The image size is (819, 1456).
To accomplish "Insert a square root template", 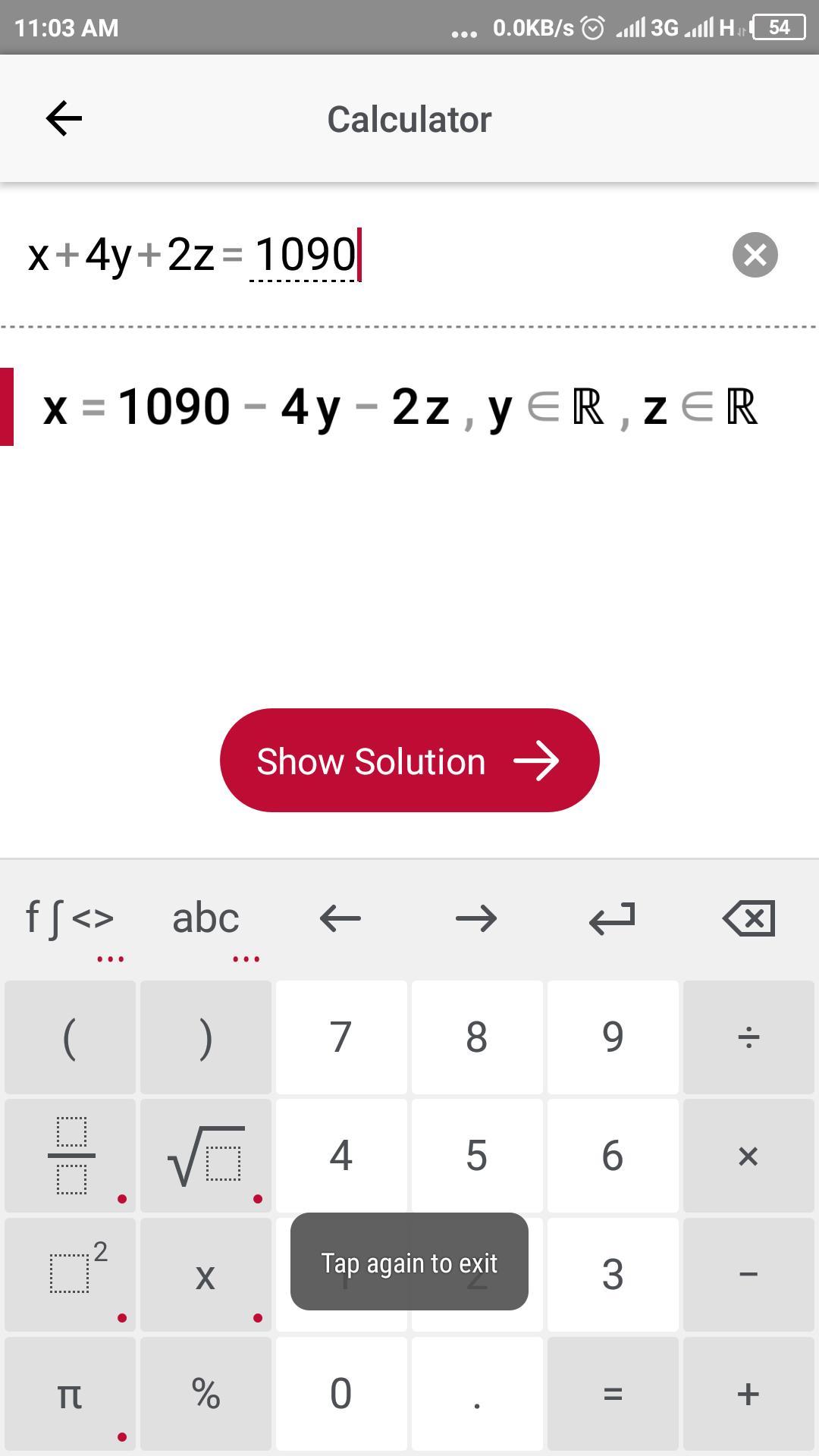I will click(206, 1156).
